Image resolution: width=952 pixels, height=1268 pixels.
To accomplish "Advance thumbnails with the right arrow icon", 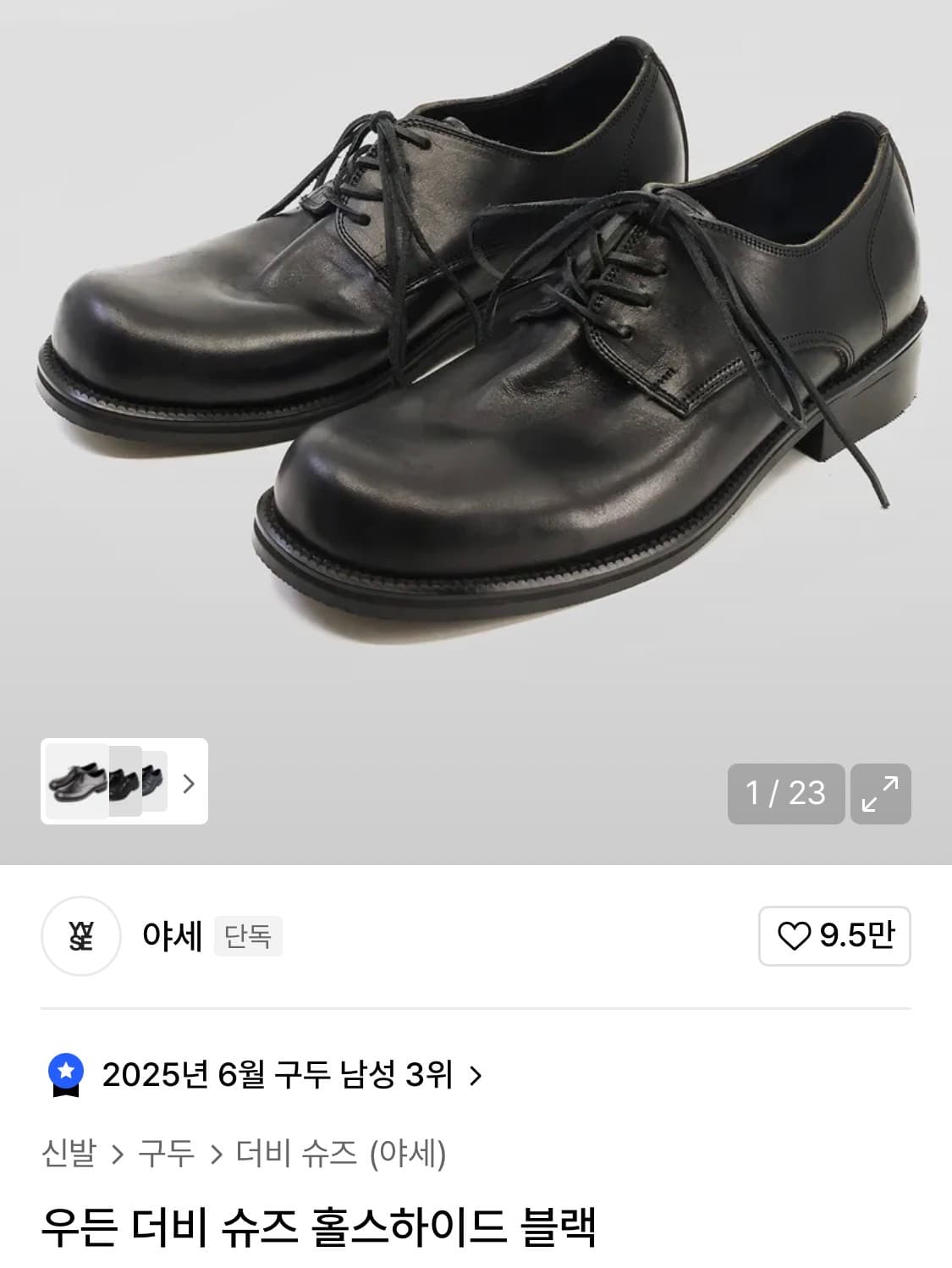I will click(x=190, y=785).
